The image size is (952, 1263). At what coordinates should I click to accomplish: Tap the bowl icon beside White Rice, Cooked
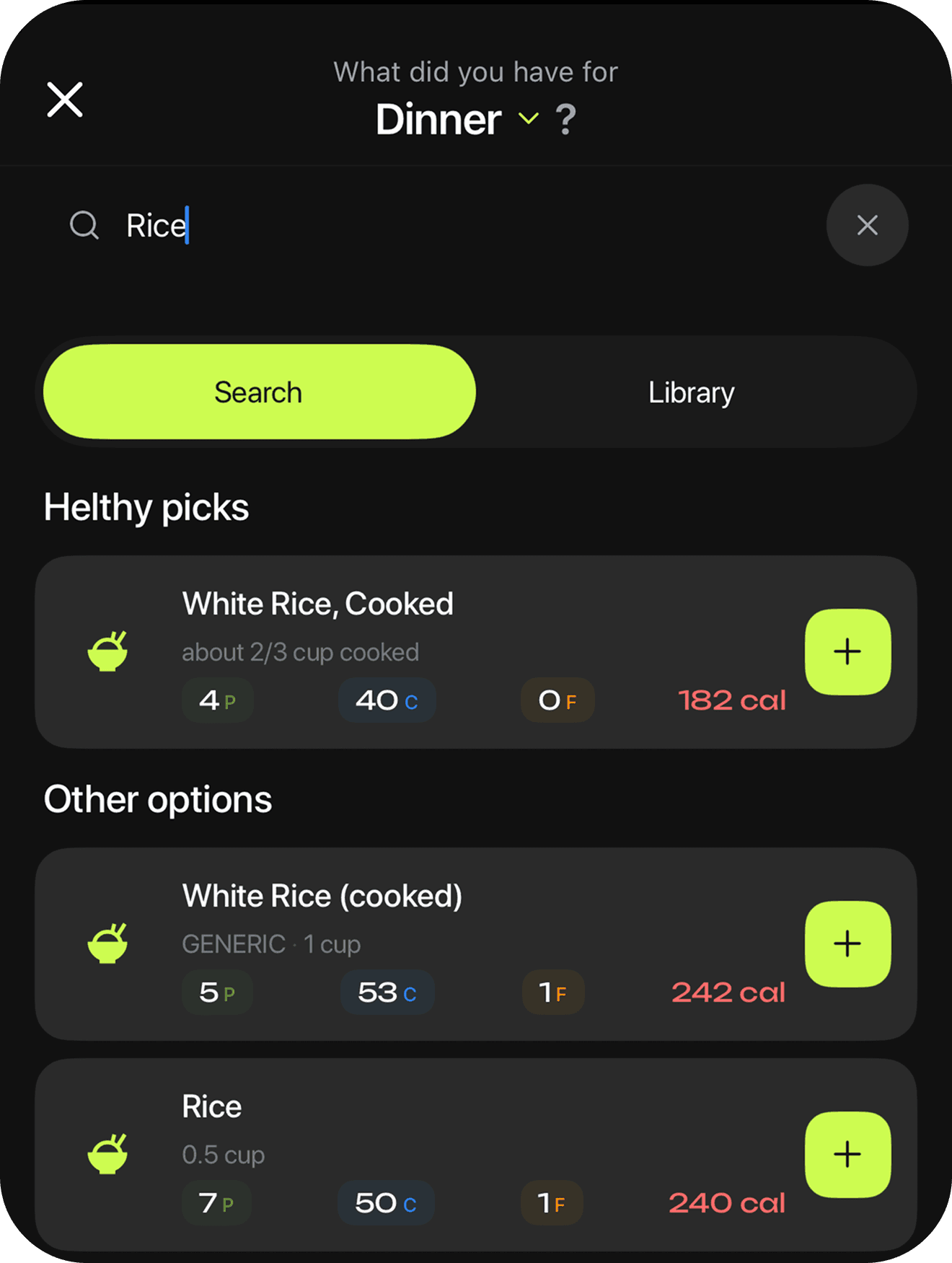point(107,651)
